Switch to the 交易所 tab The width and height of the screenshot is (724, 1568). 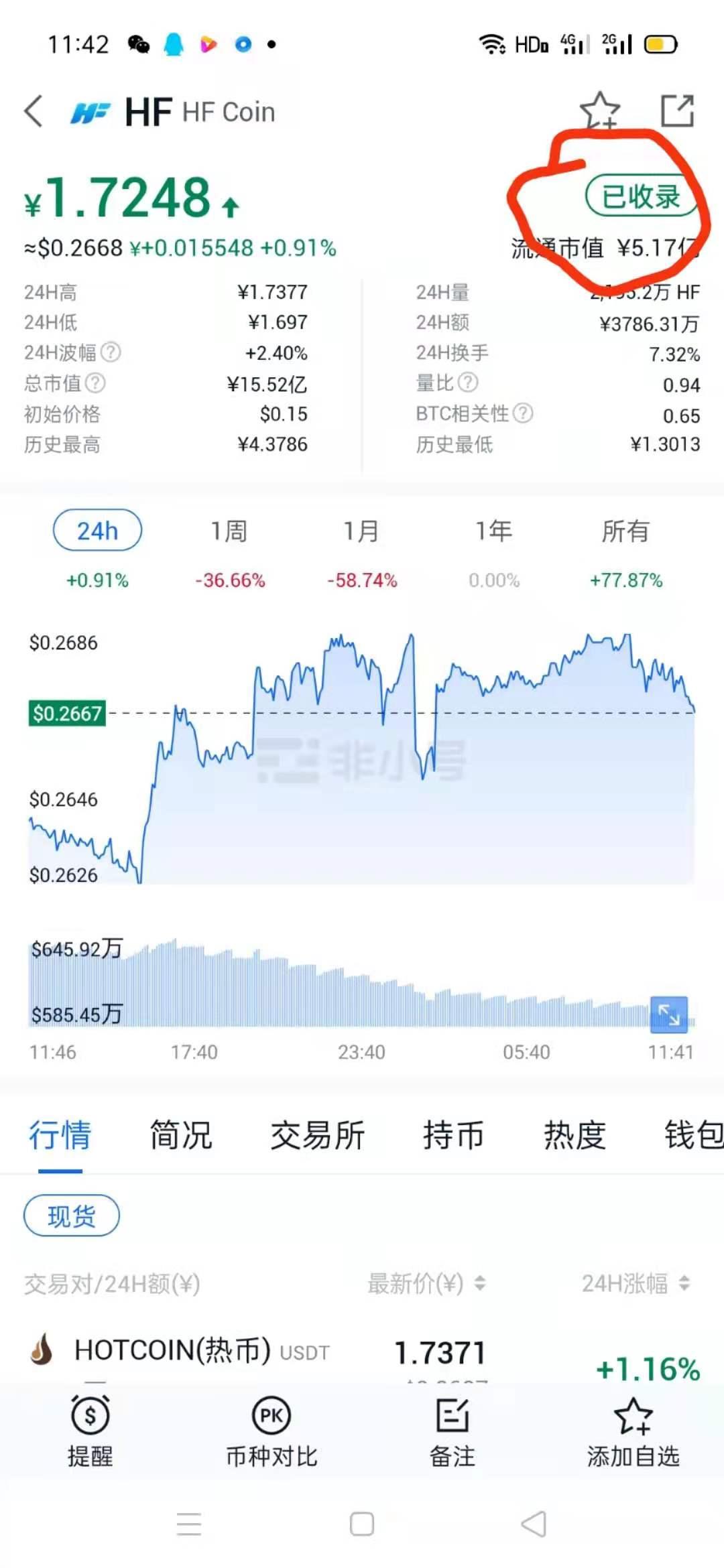click(318, 1134)
